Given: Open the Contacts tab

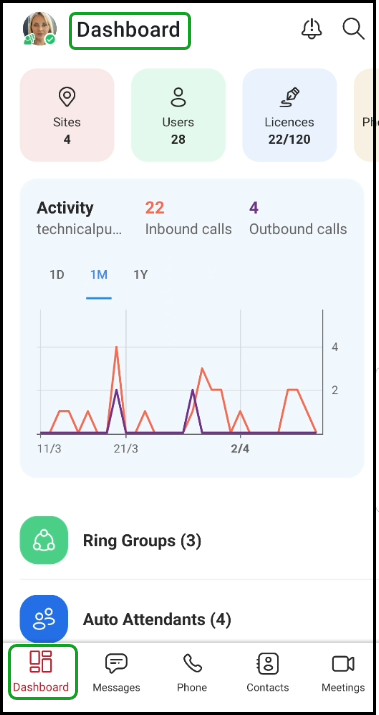Looking at the screenshot, I should [268, 672].
